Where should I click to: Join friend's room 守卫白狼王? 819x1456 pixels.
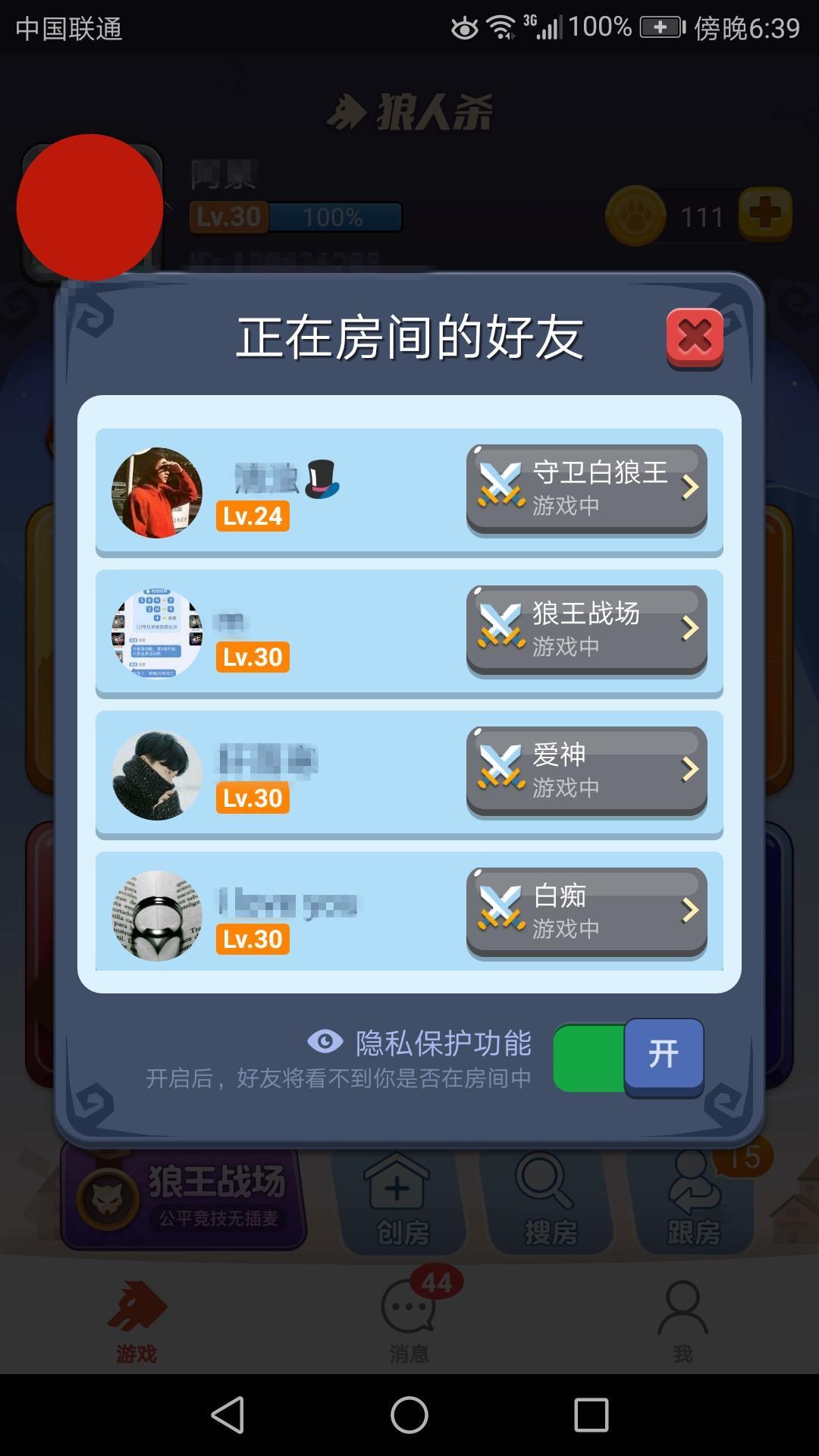pyautogui.click(x=586, y=488)
